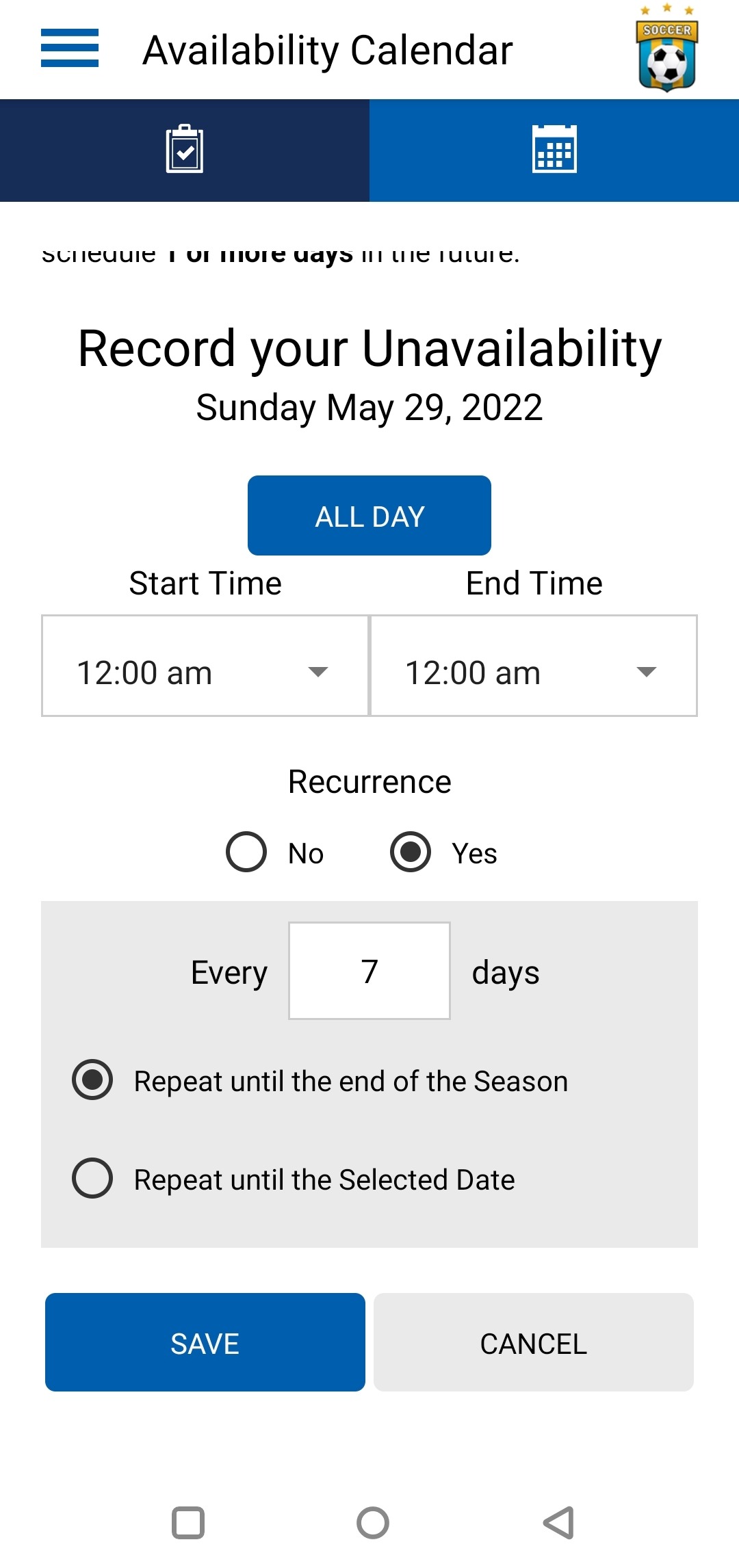Select the clipboard checklist tab icon
Viewport: 739px width, 1568px height.
point(183,149)
